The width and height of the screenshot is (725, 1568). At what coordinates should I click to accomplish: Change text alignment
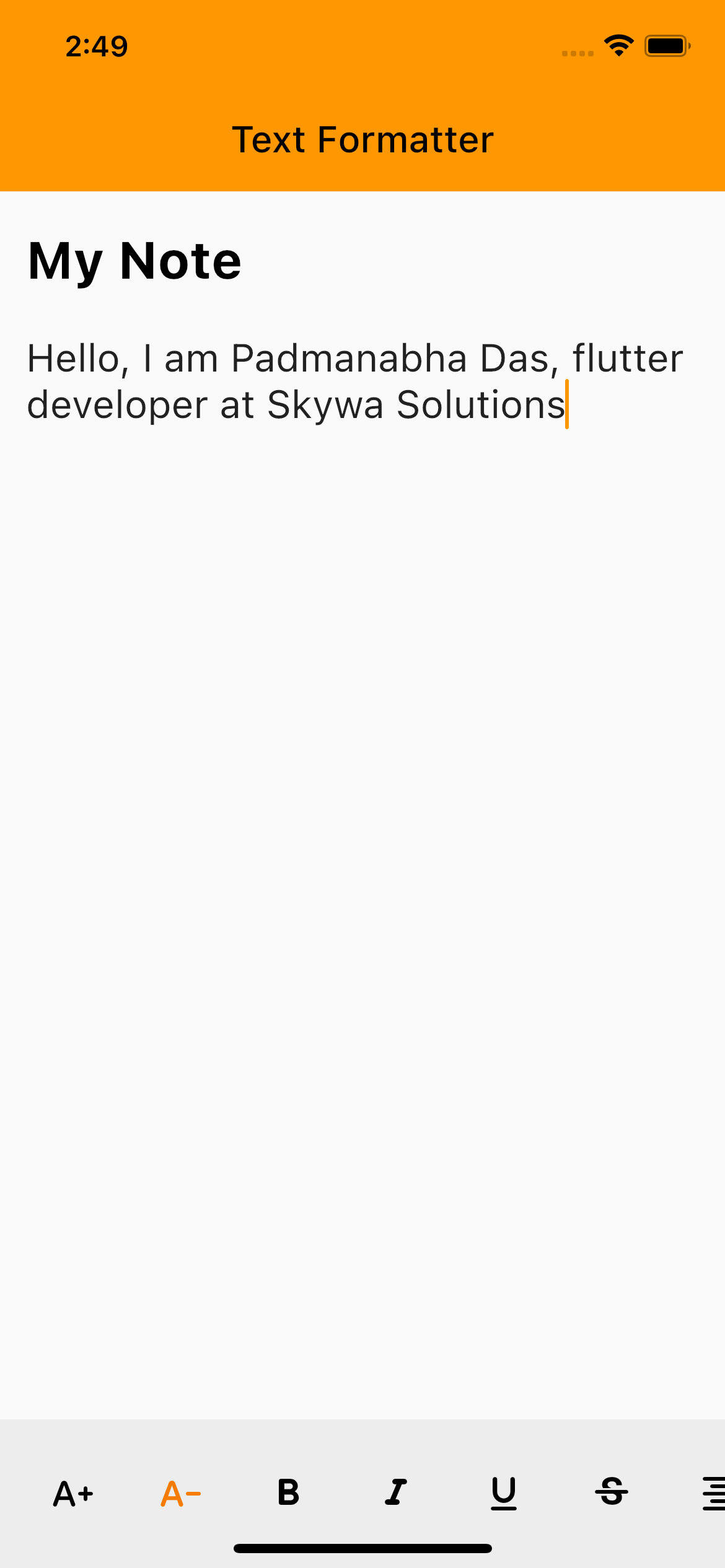click(713, 1492)
